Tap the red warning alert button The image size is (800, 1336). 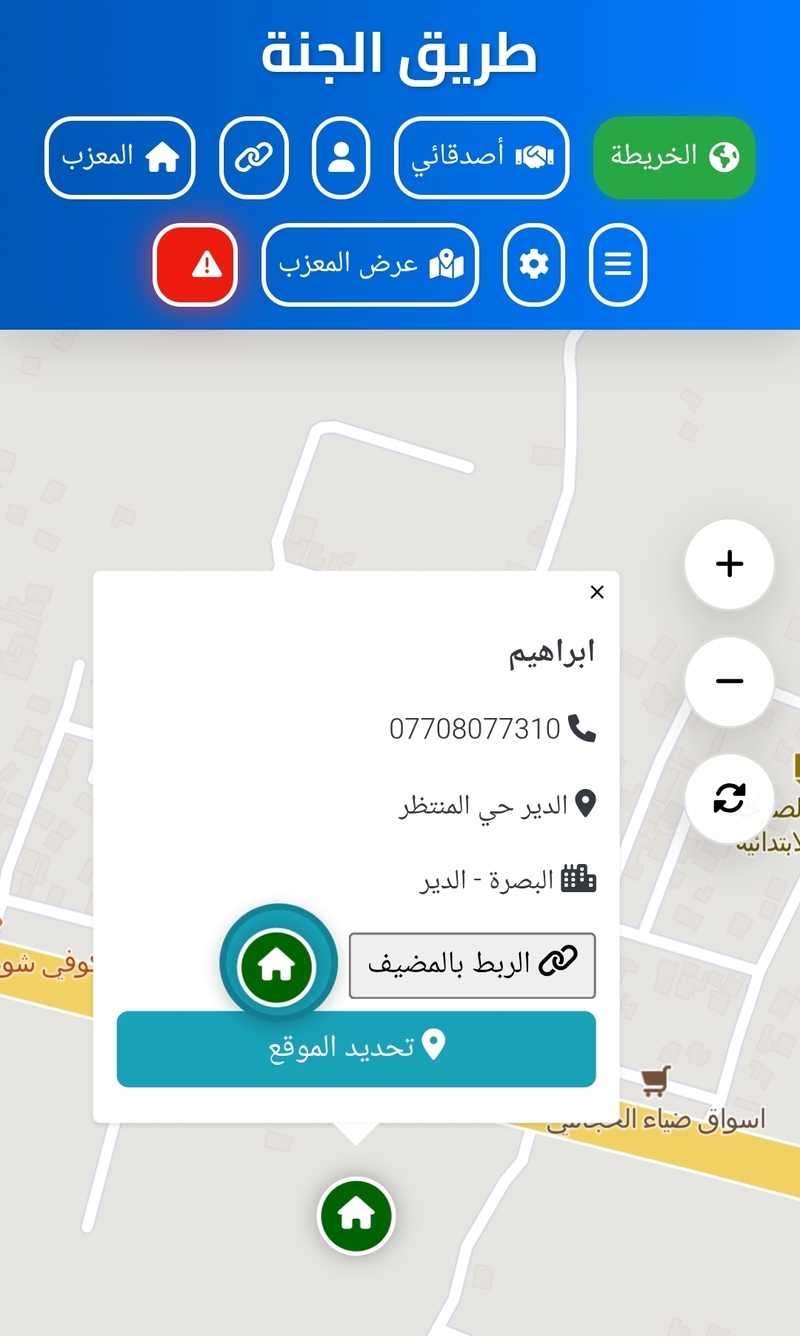tap(195, 265)
